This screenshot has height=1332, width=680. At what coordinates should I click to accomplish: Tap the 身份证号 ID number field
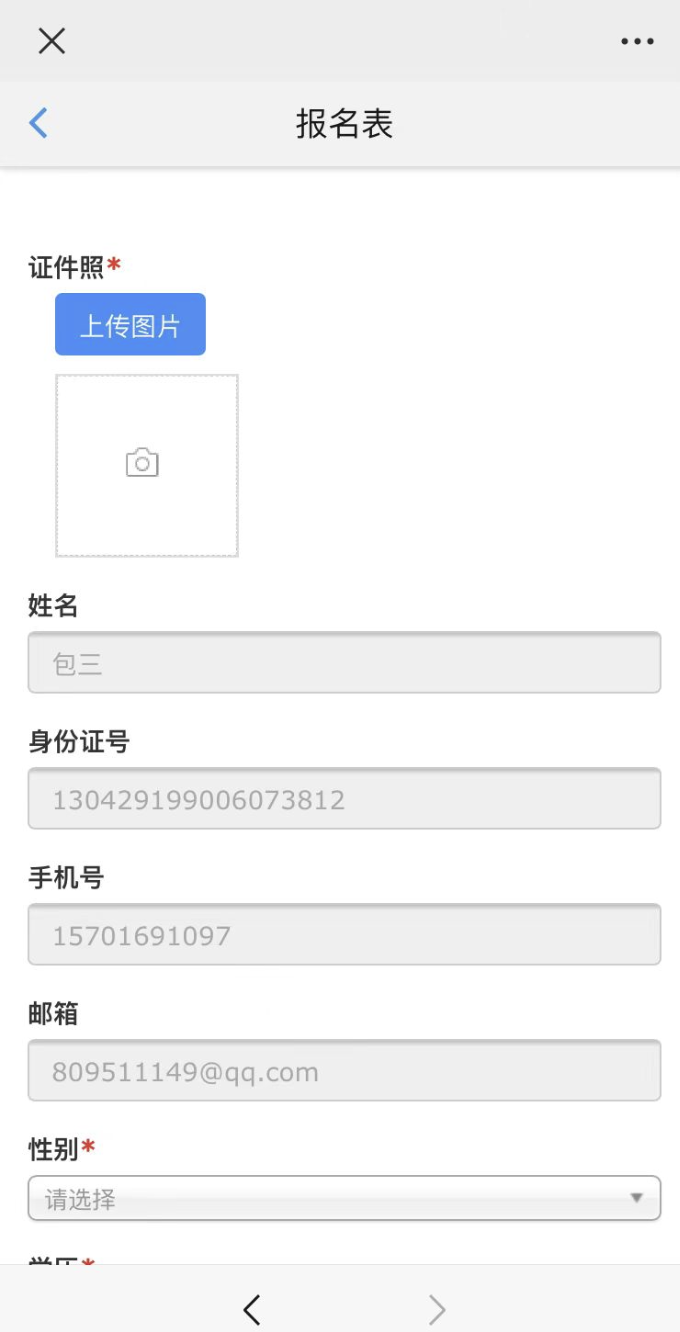344,799
